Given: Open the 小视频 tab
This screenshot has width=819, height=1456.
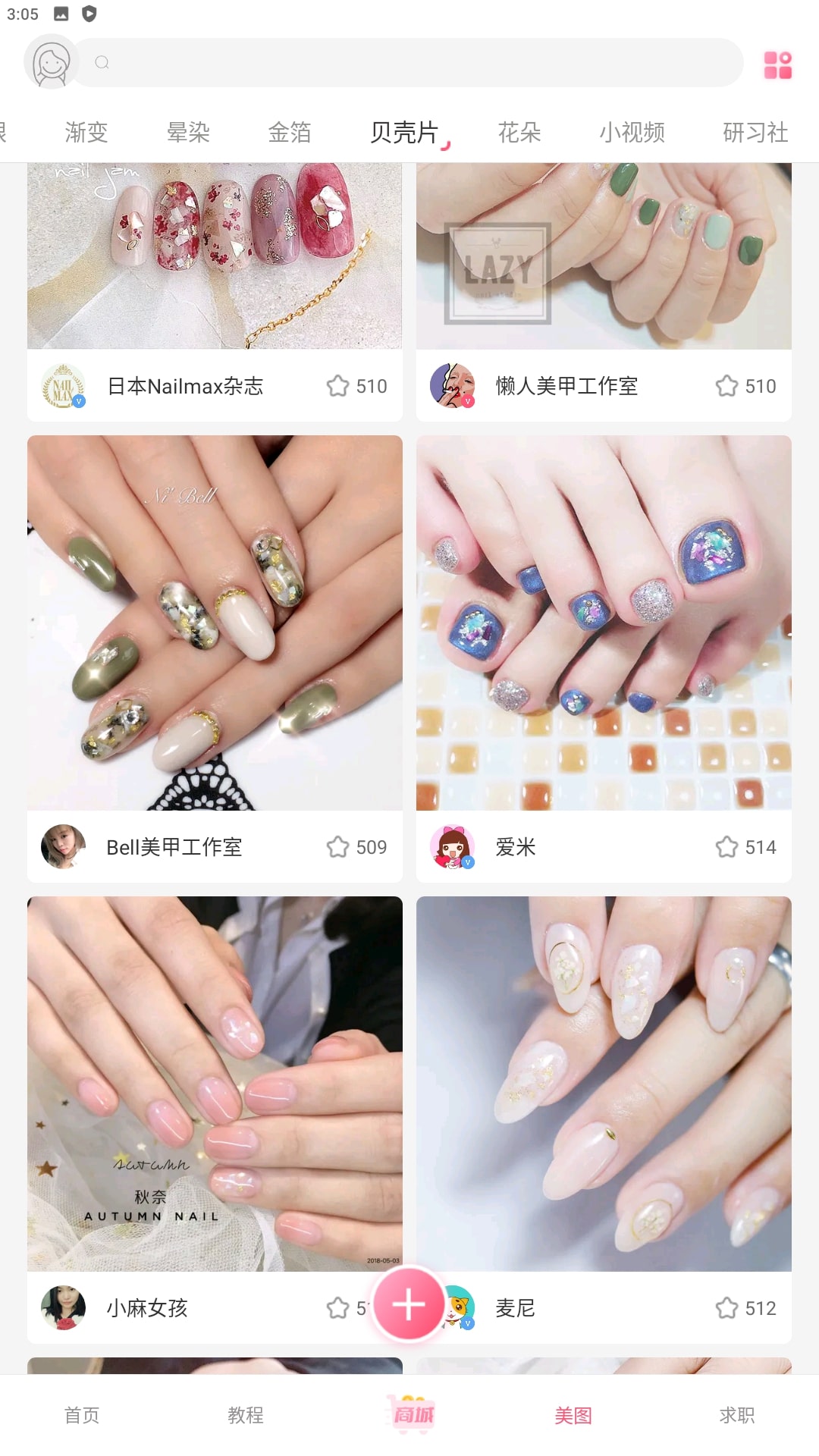Looking at the screenshot, I should (x=632, y=133).
